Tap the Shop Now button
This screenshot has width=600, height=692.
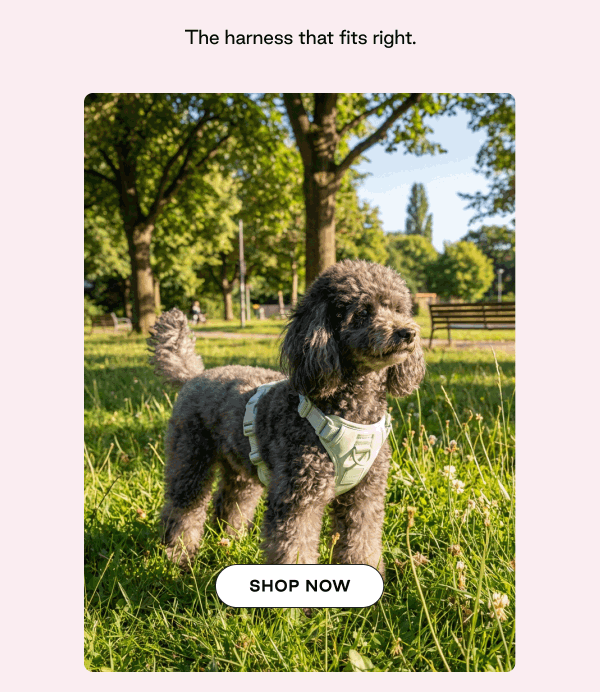(299, 586)
